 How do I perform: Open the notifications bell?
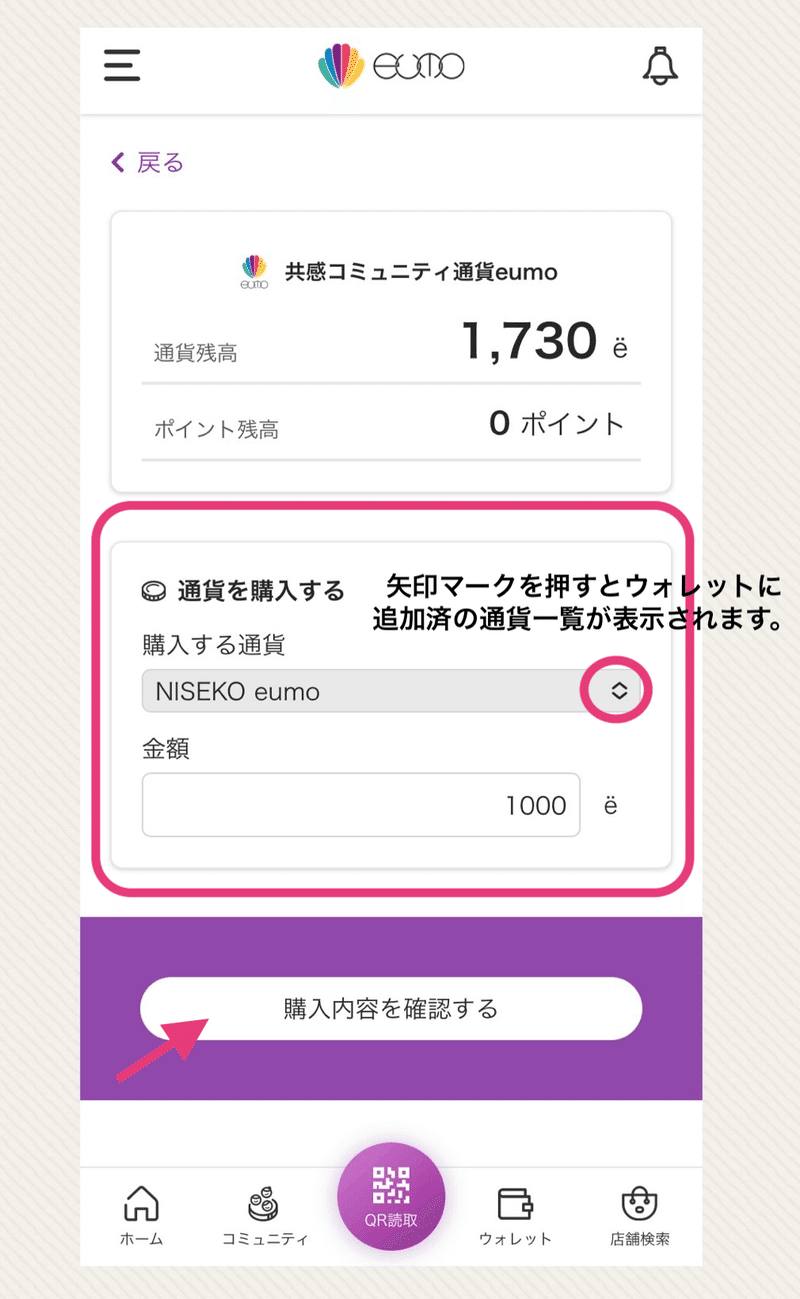click(660, 66)
